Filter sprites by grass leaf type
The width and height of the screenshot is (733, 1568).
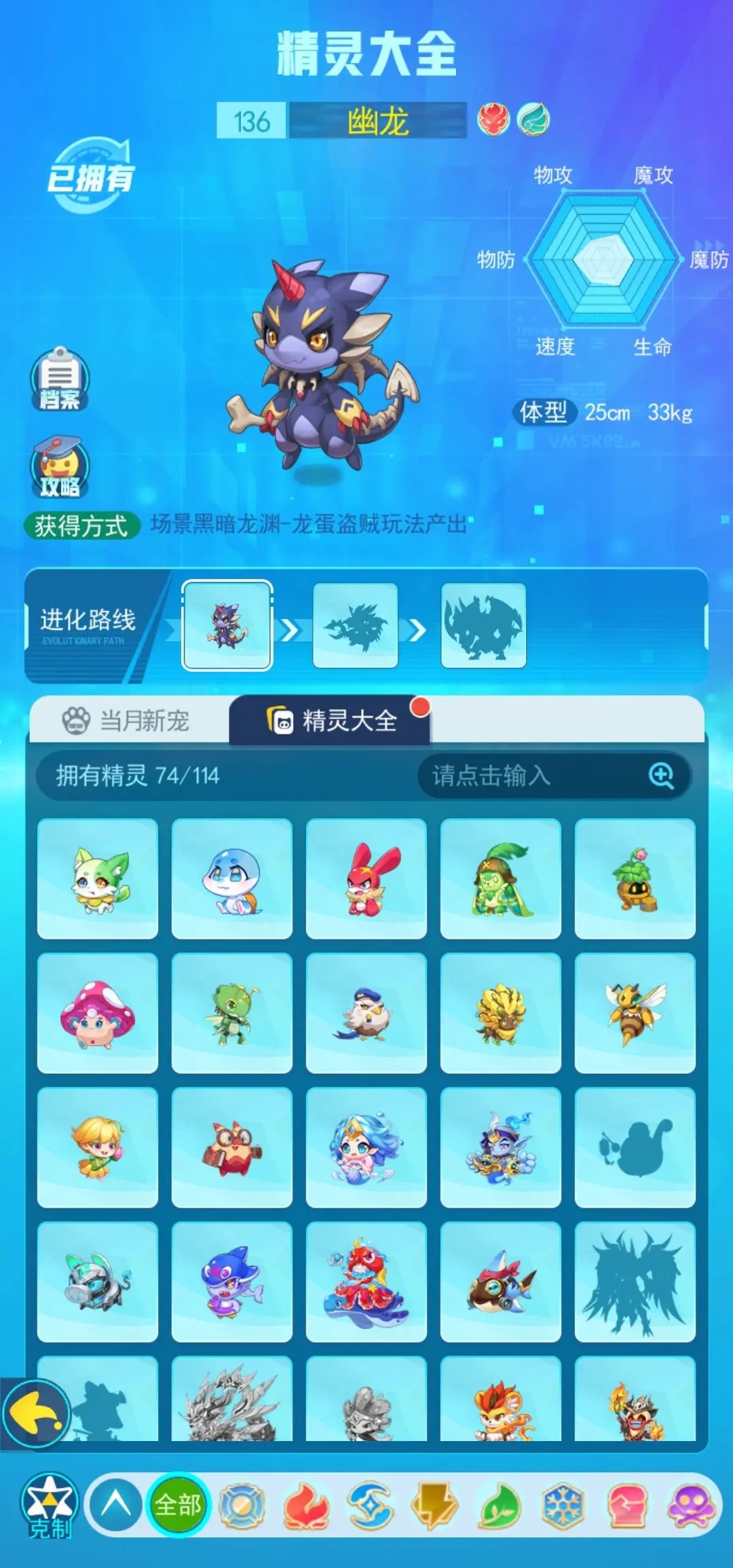[499, 1506]
